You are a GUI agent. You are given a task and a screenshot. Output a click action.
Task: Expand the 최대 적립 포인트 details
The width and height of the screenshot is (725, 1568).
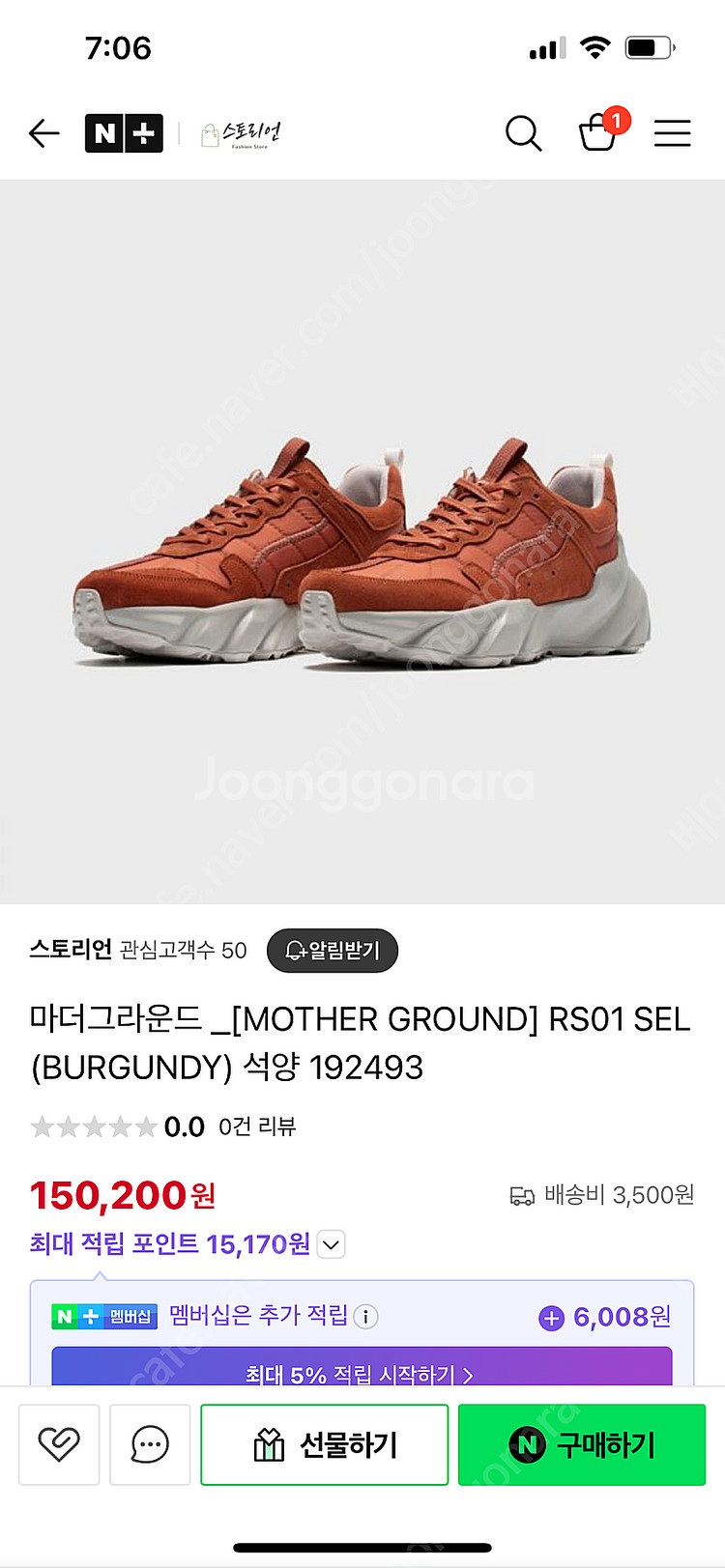331,1244
